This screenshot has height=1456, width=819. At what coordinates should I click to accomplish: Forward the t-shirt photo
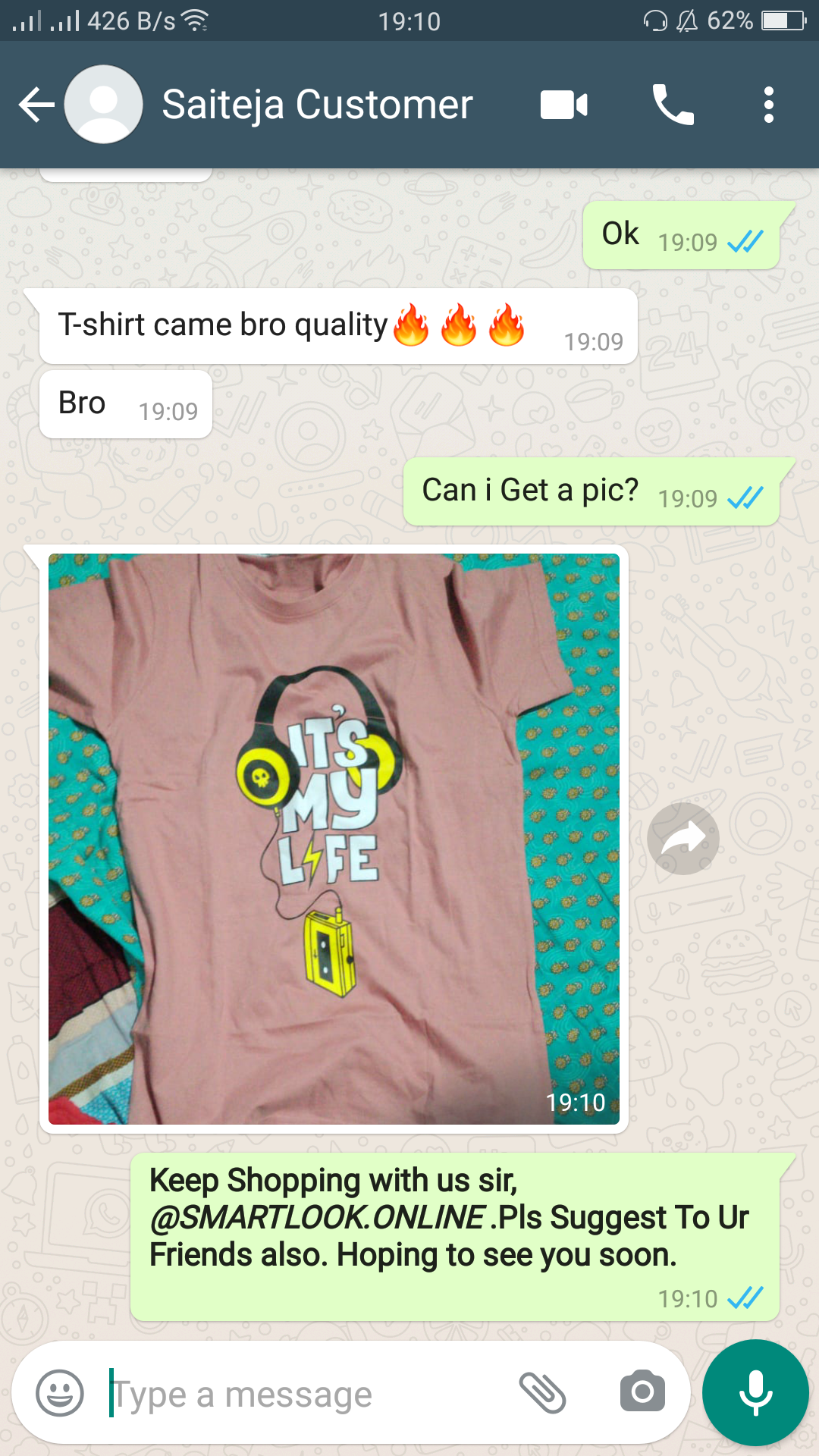[x=682, y=839]
